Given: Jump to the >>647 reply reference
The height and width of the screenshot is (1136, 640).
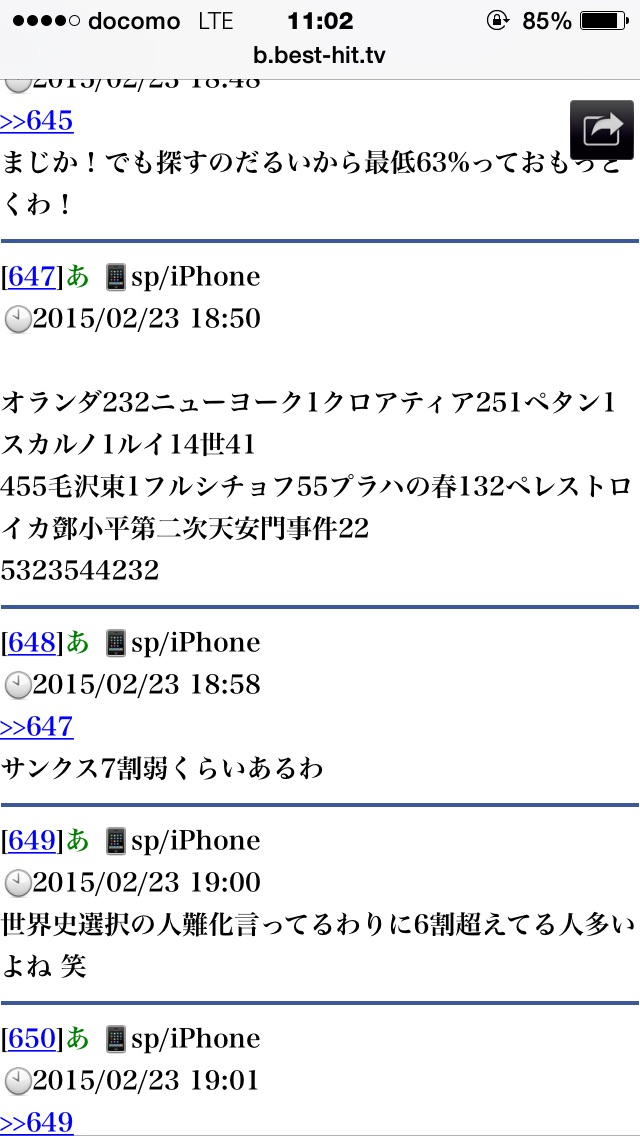Looking at the screenshot, I should 37,727.
